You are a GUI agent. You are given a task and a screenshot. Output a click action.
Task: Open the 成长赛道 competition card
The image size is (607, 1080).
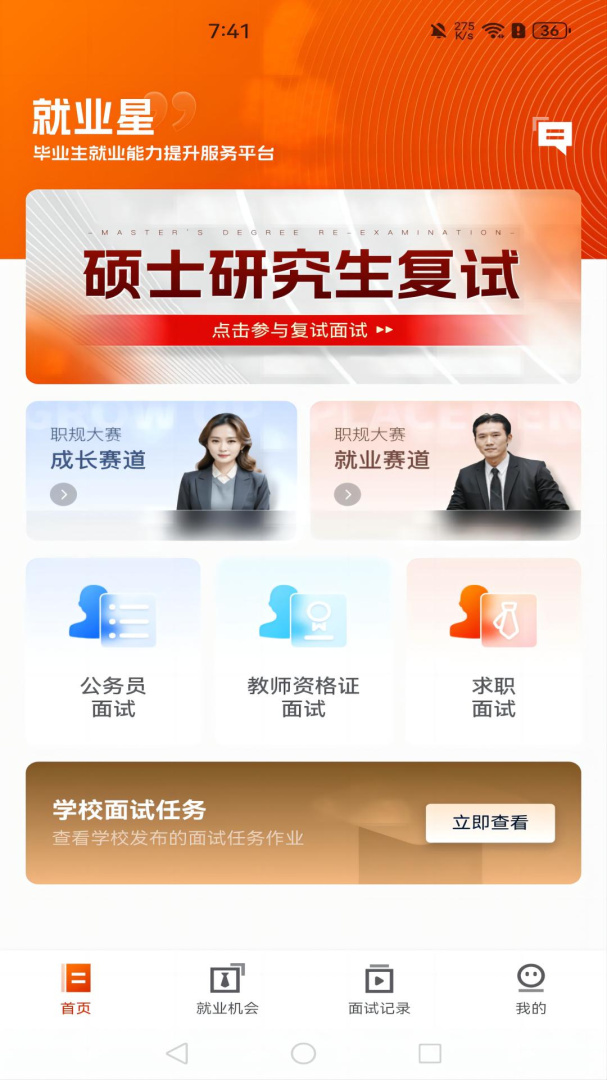[161, 470]
